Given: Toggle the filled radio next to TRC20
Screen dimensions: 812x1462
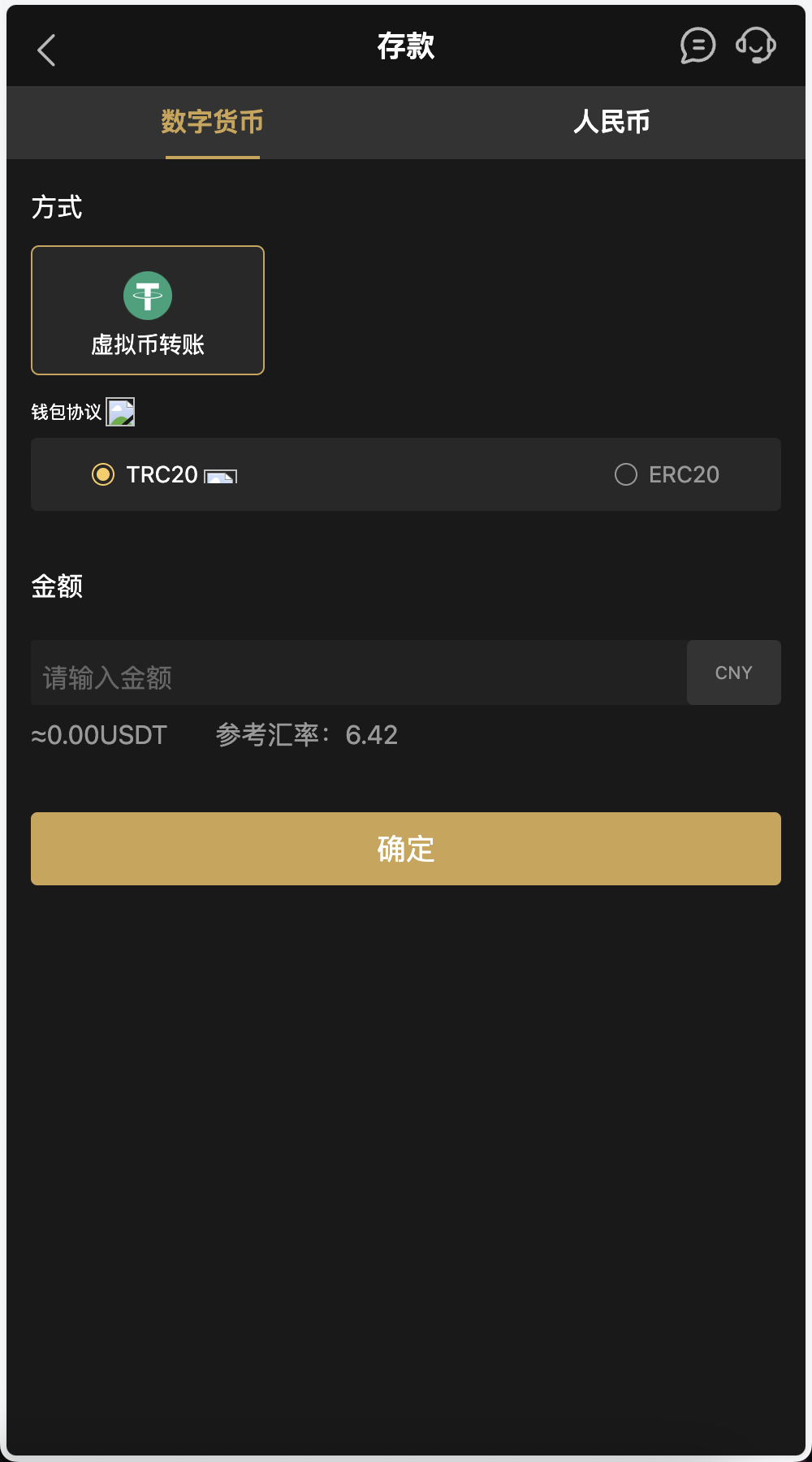Looking at the screenshot, I should (104, 474).
